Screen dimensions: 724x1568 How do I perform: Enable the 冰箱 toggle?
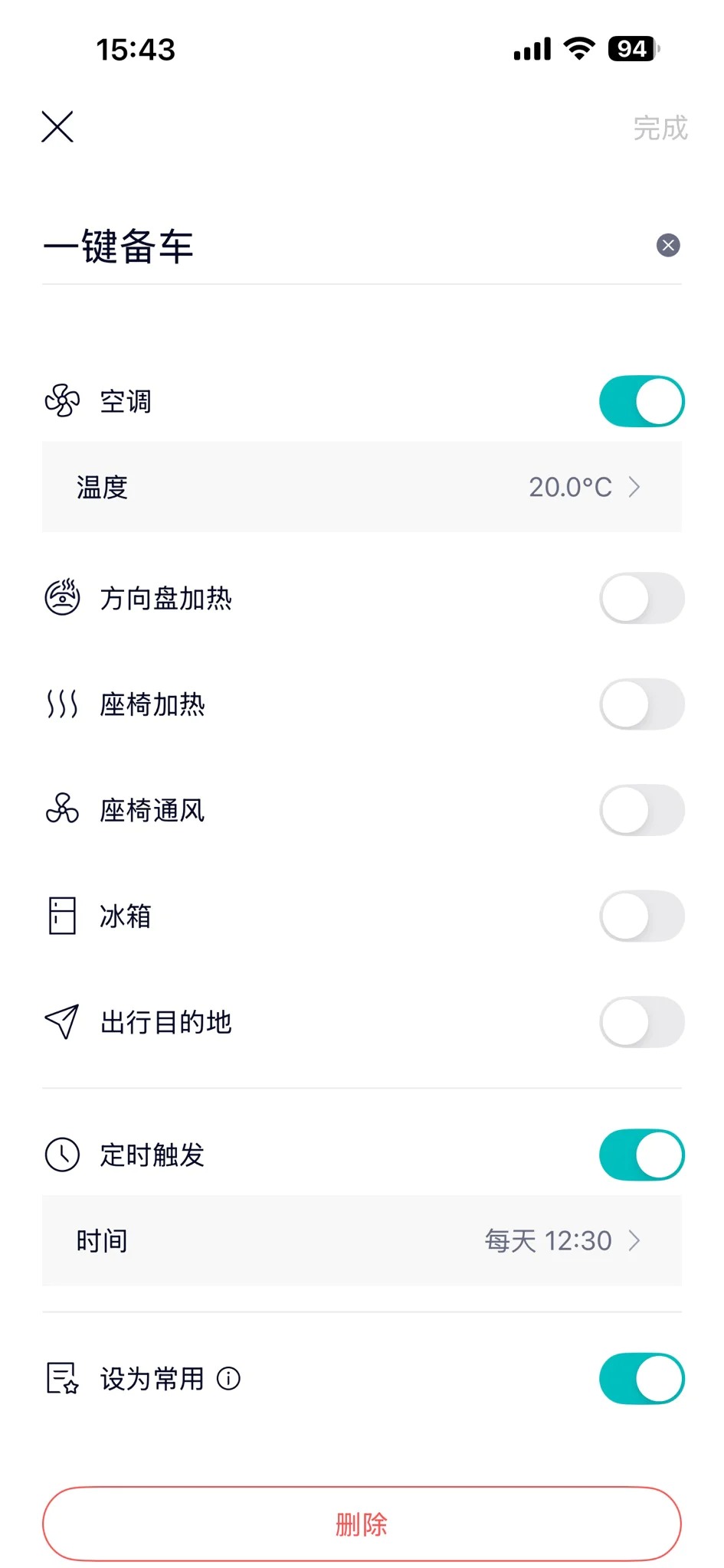[641, 916]
